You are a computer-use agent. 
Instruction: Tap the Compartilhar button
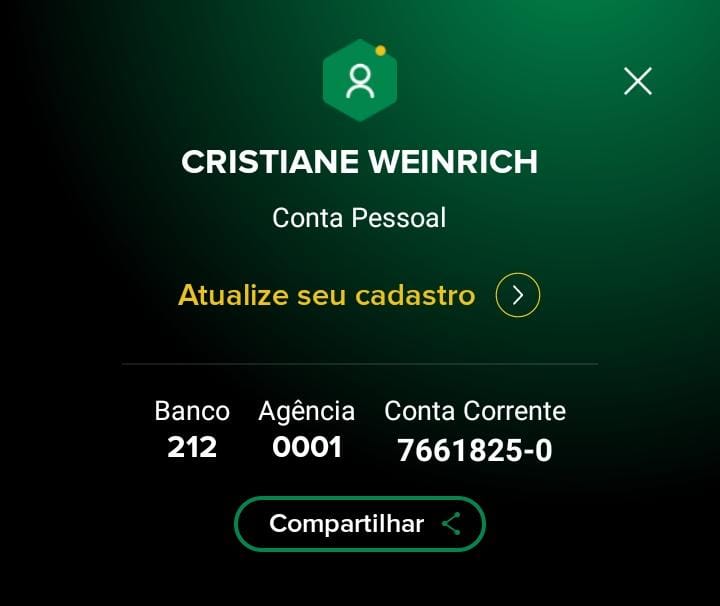pos(360,524)
